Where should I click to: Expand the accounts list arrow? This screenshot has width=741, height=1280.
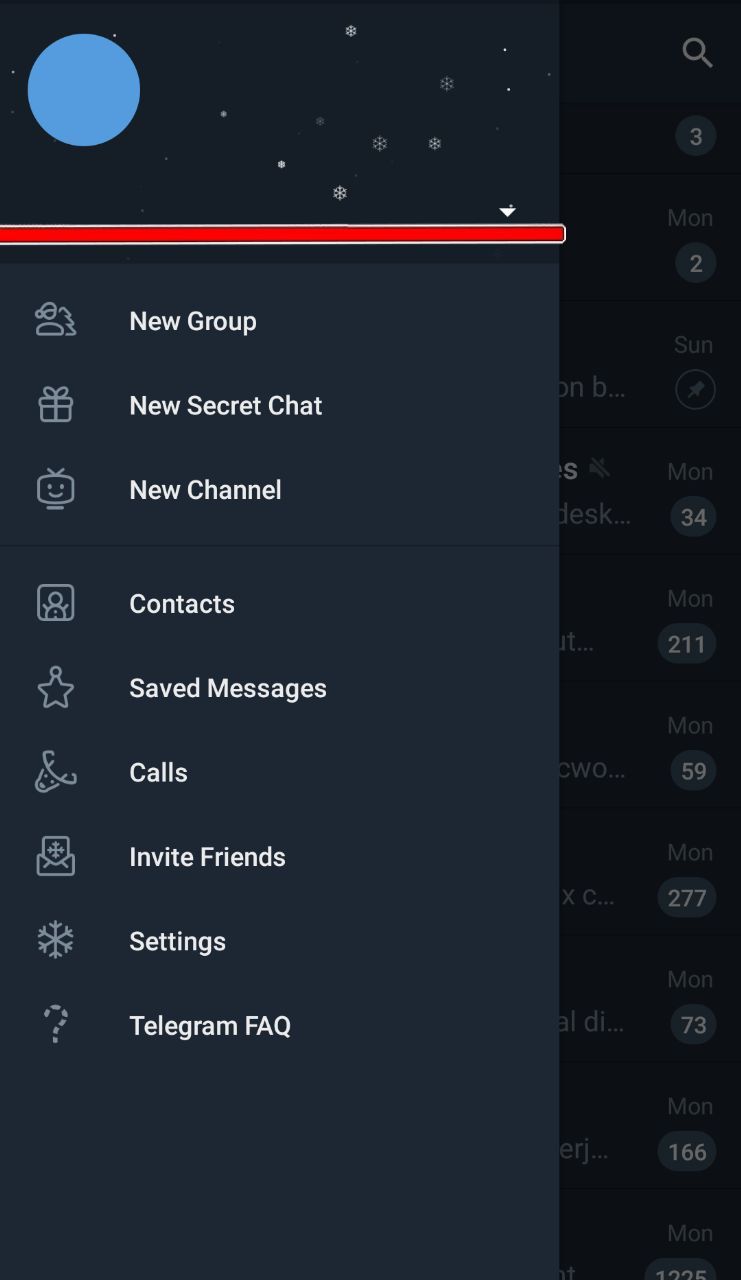pos(508,211)
